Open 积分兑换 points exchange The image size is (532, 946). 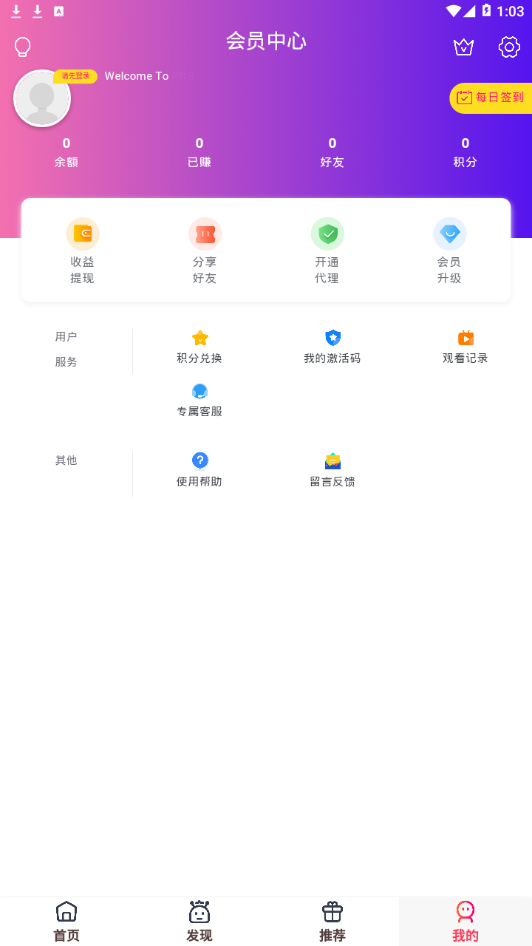[200, 347]
